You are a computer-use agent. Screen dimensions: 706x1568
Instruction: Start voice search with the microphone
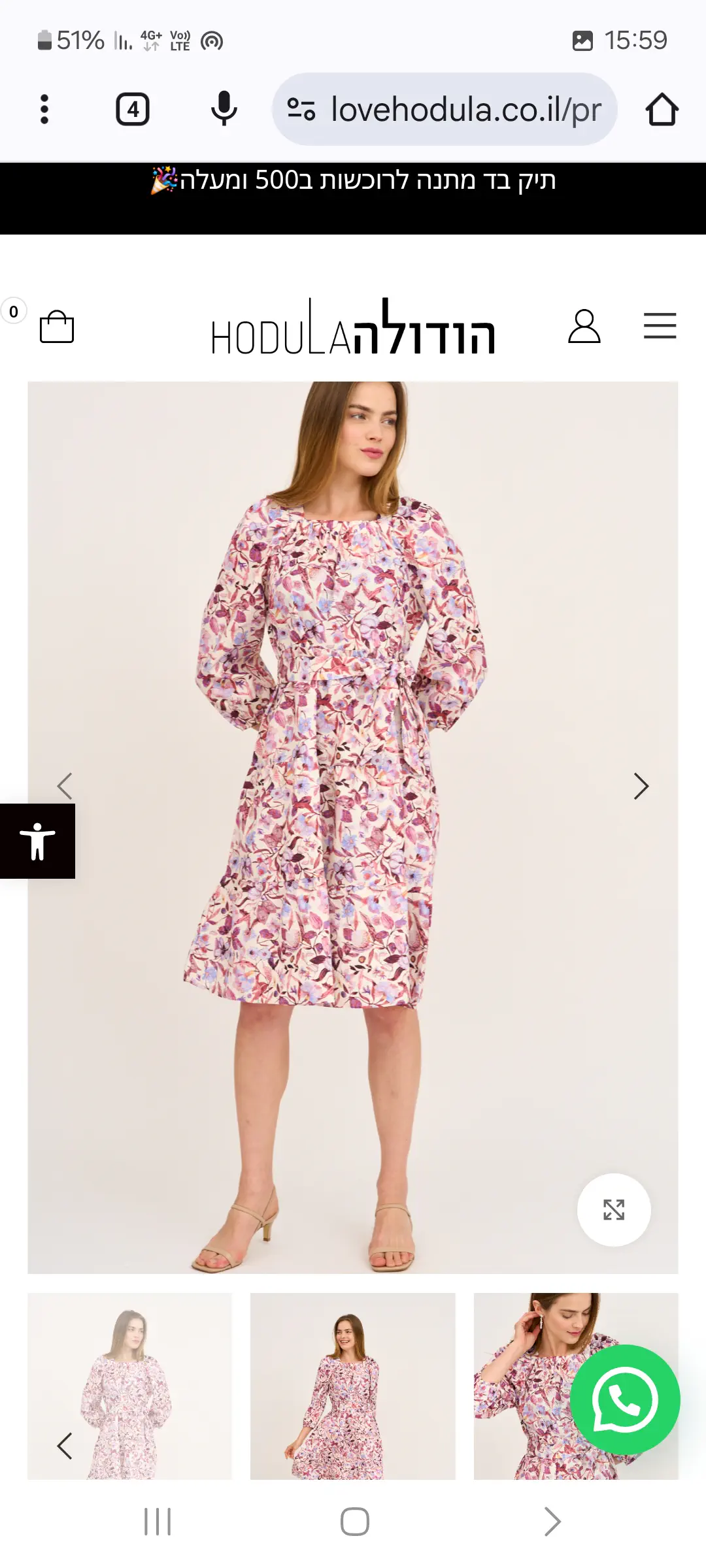point(224,109)
